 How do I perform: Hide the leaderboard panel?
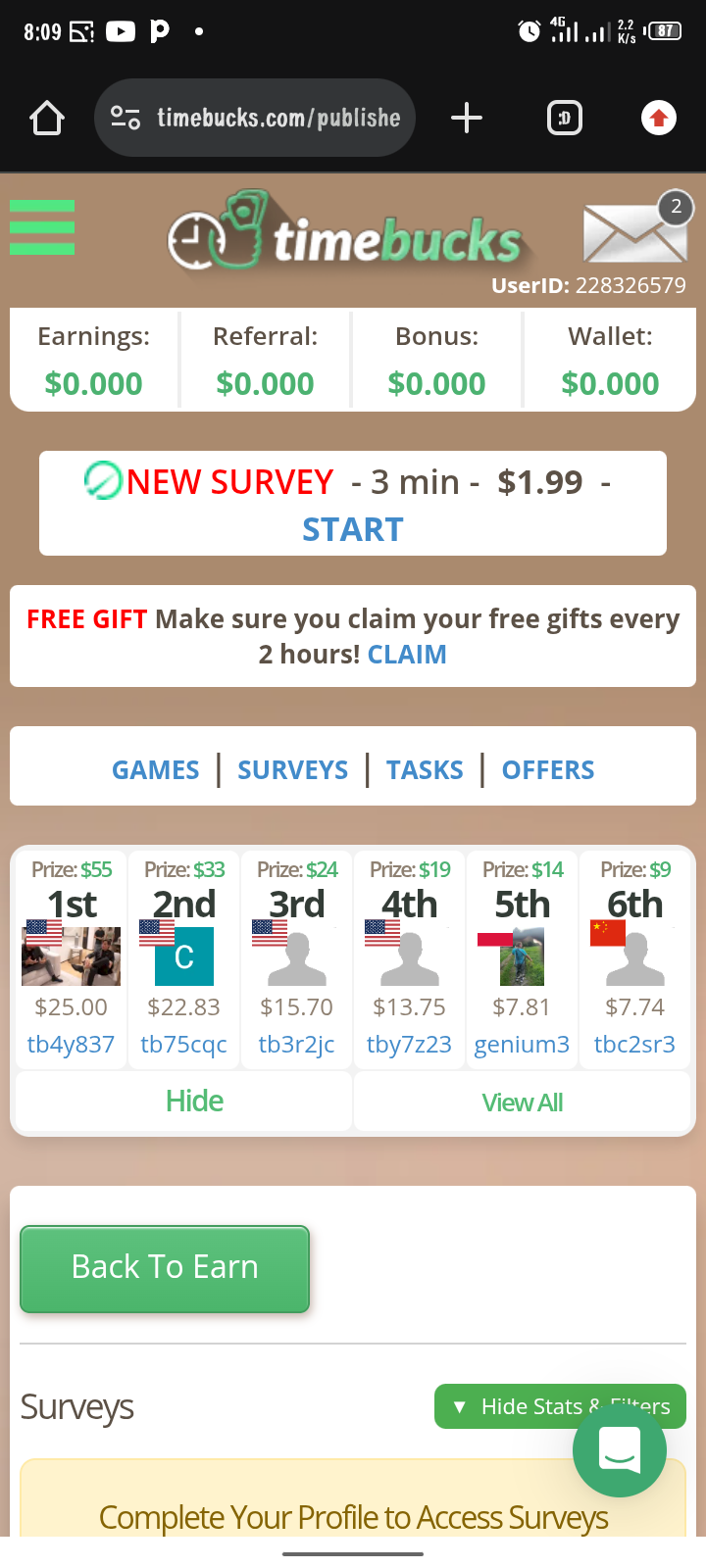(x=194, y=1102)
